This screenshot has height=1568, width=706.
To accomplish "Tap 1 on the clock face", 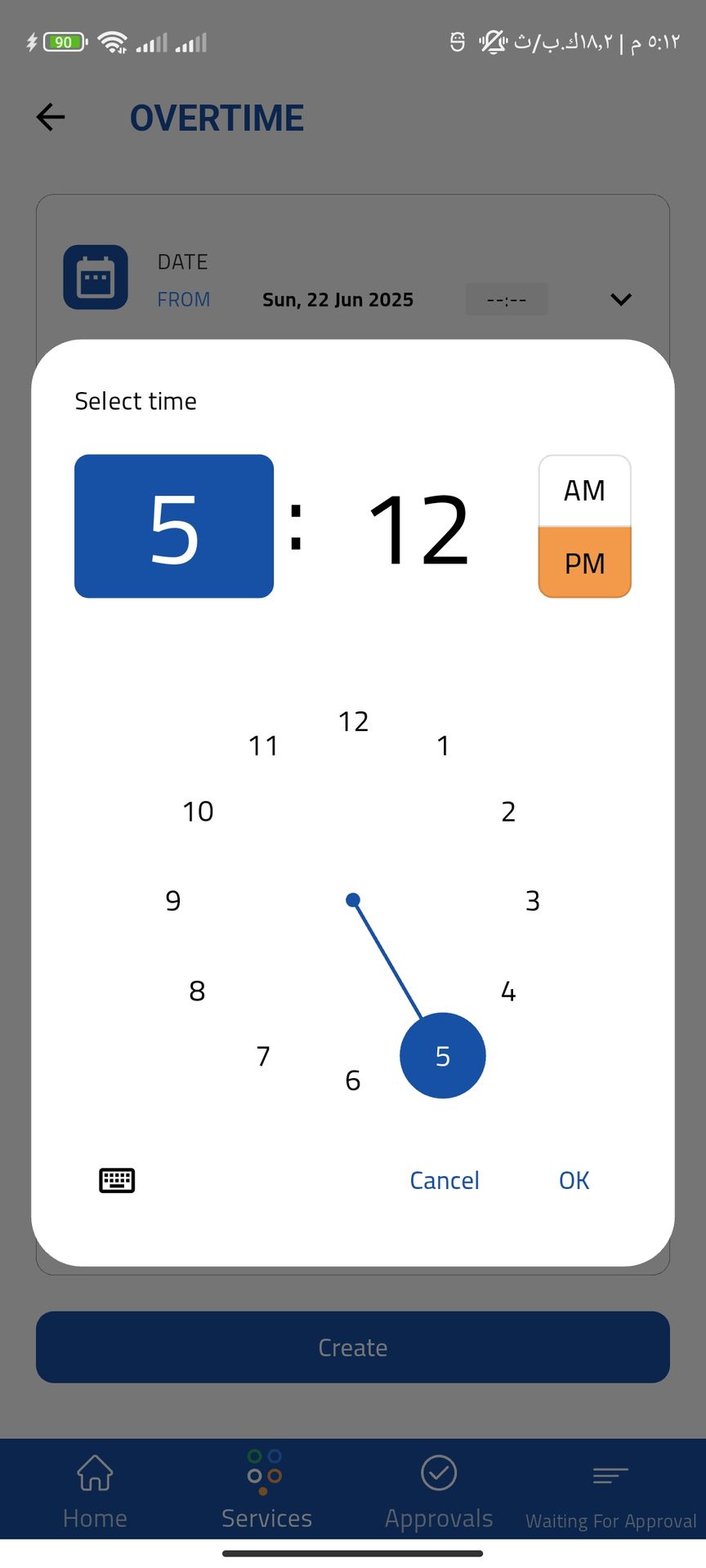I will [x=443, y=746].
